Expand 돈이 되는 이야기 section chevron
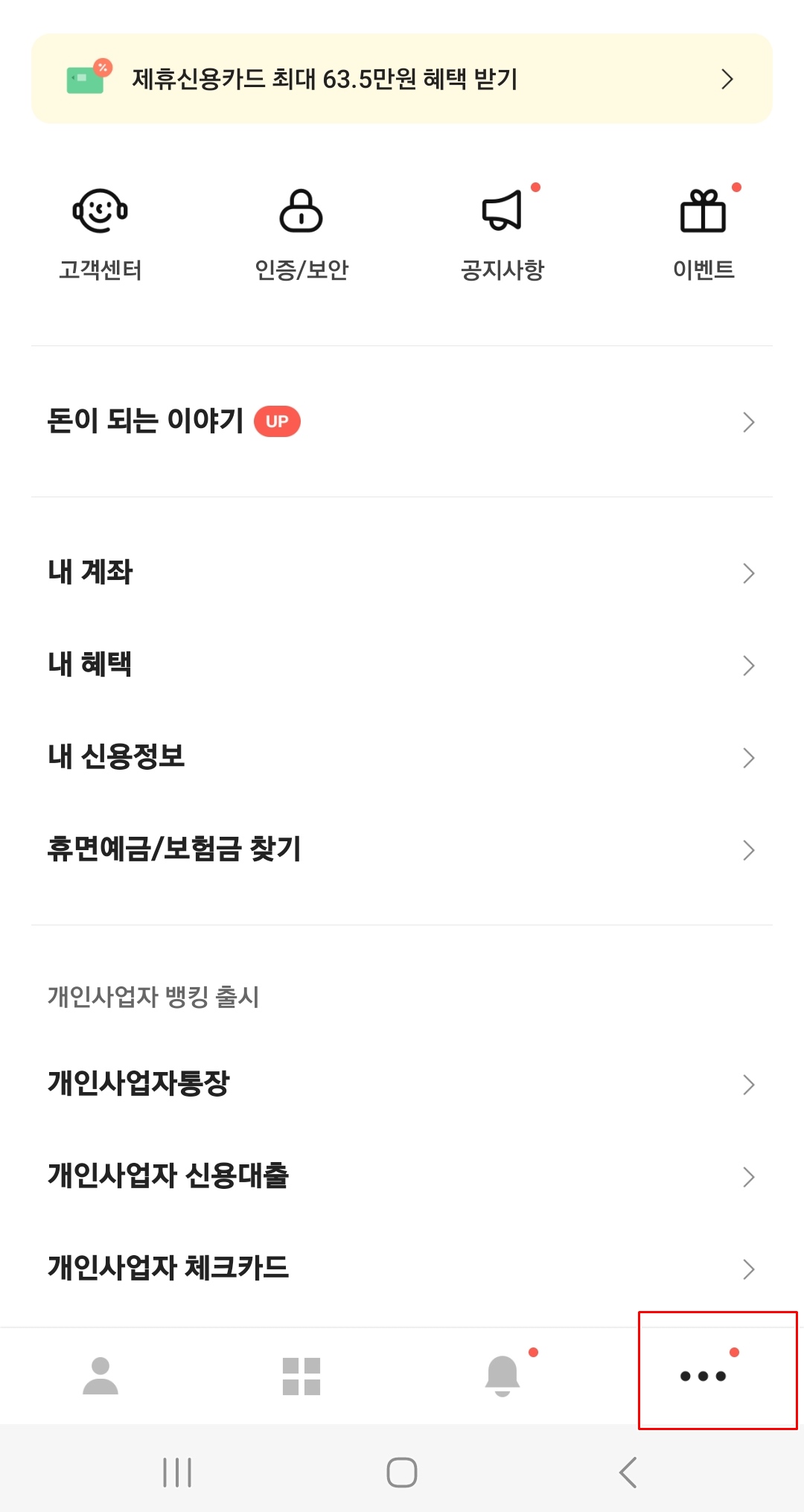Screen dimensions: 804x1512 coord(750,421)
